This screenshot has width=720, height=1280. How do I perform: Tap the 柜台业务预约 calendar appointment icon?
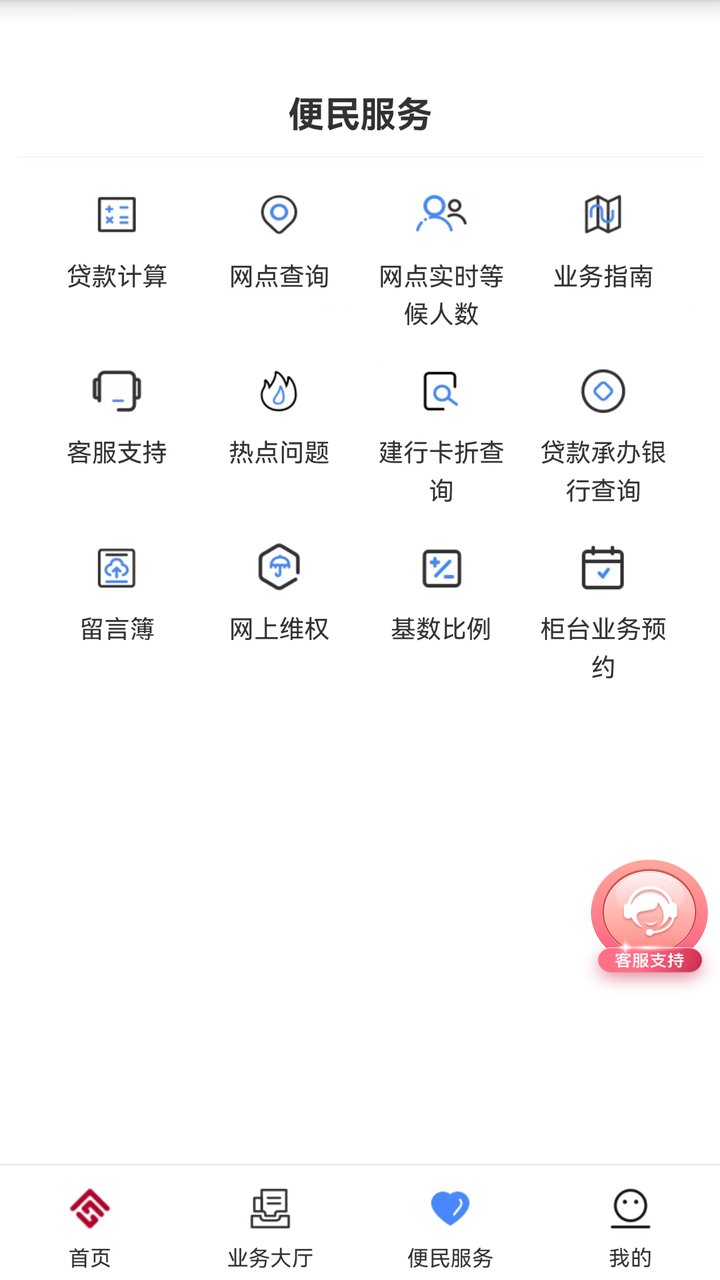click(602, 567)
